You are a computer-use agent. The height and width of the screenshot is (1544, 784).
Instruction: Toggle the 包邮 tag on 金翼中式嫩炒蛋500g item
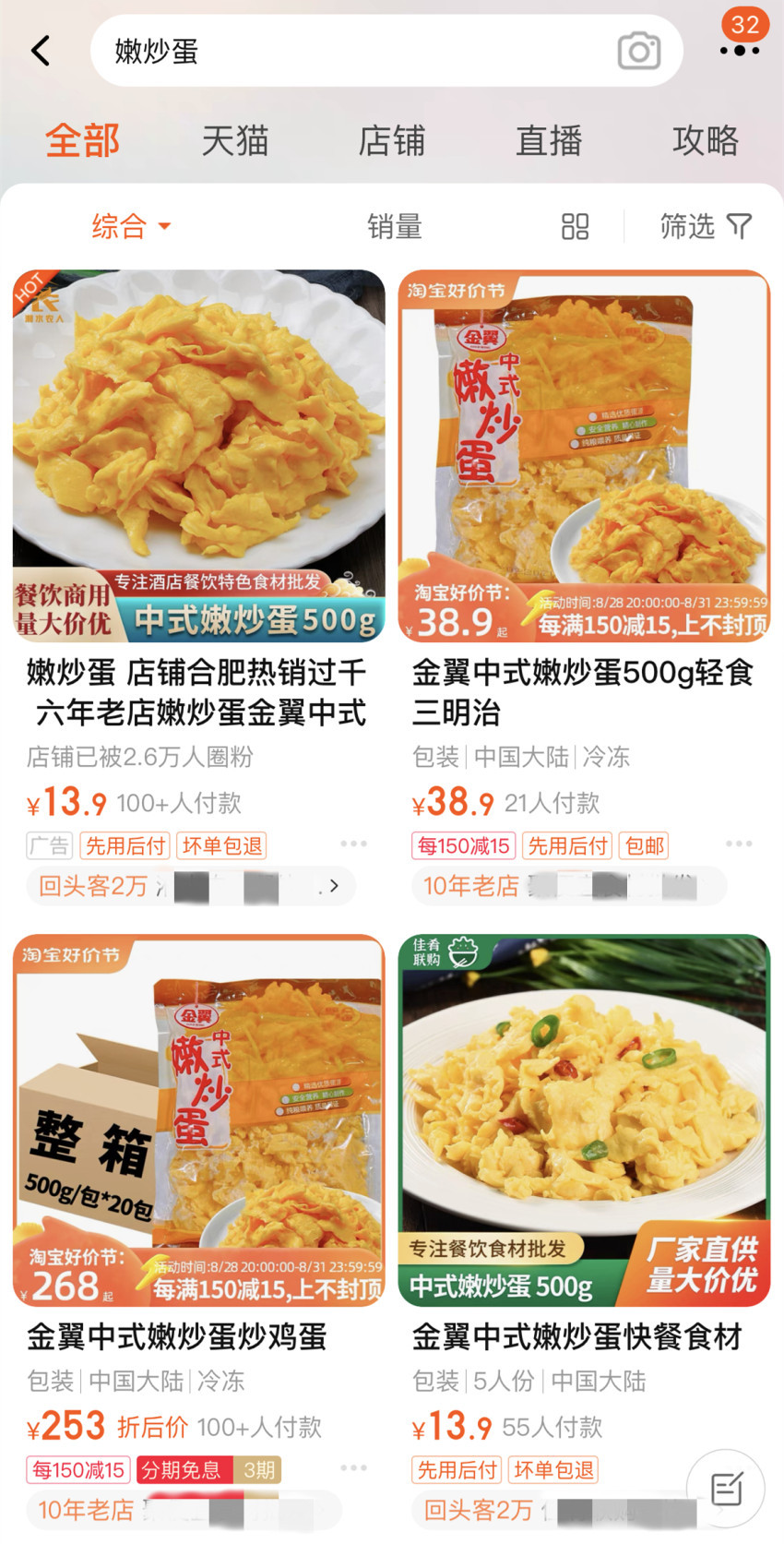click(642, 844)
